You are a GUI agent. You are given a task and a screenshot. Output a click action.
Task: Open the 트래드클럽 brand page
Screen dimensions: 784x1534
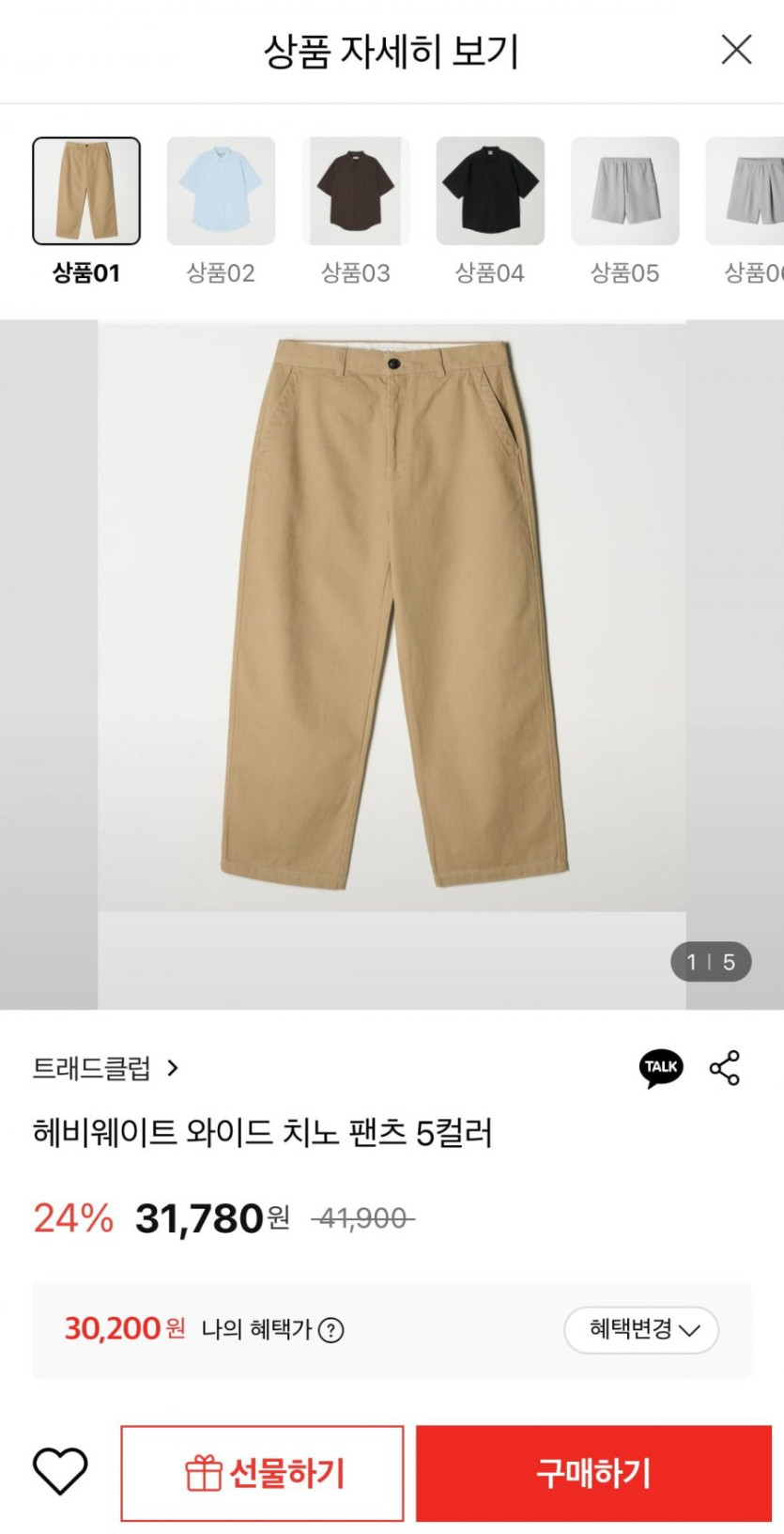pos(105,1068)
